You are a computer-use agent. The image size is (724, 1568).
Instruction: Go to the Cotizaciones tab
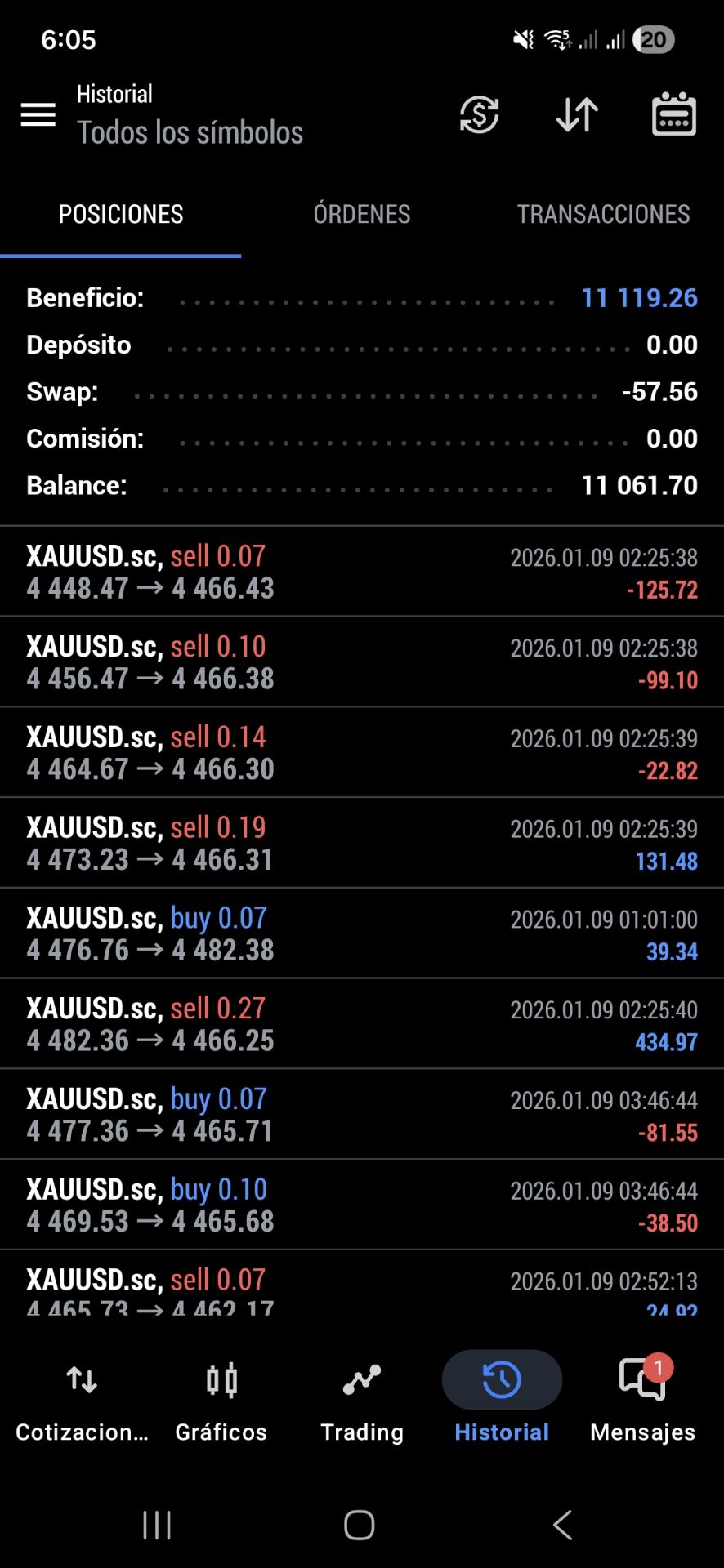(82, 1398)
